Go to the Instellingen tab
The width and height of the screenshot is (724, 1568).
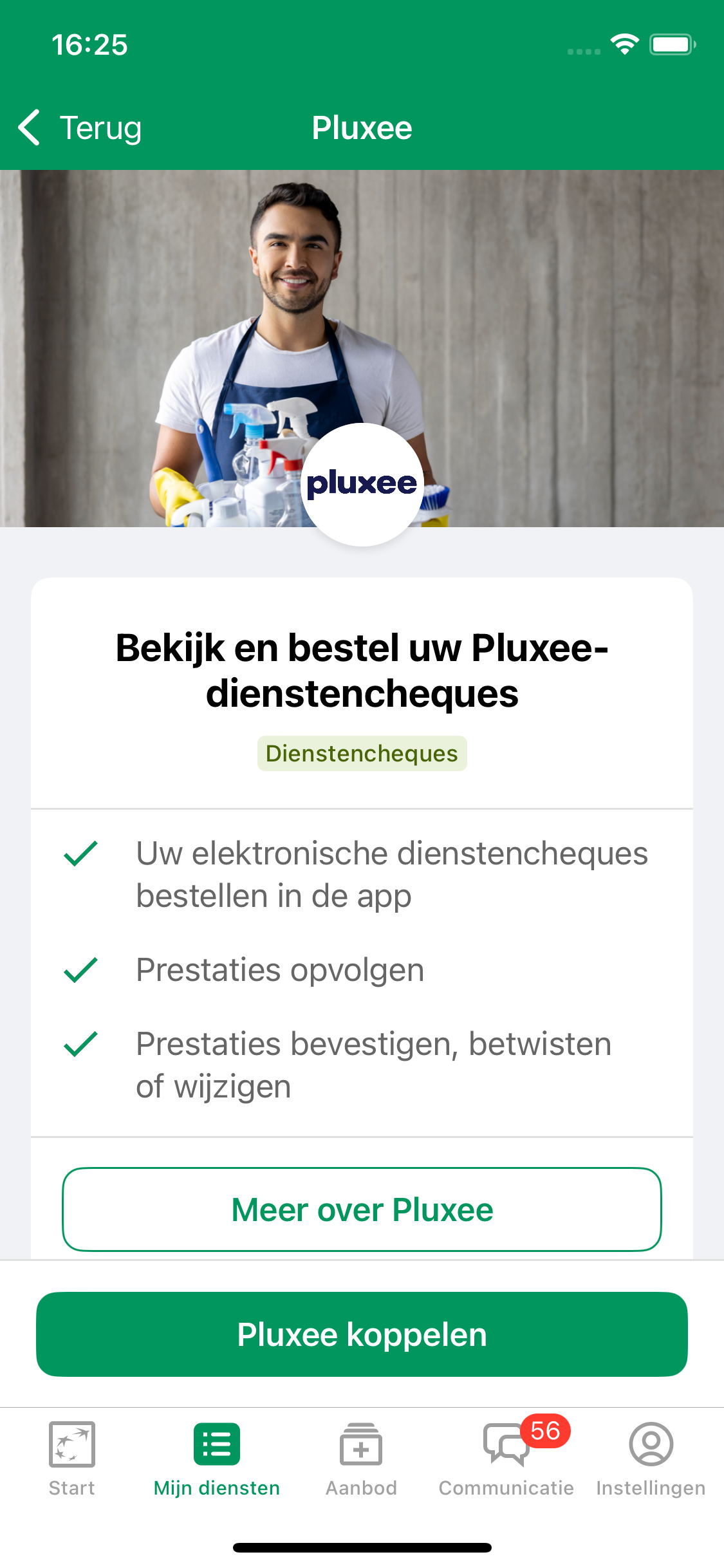[651, 1459]
